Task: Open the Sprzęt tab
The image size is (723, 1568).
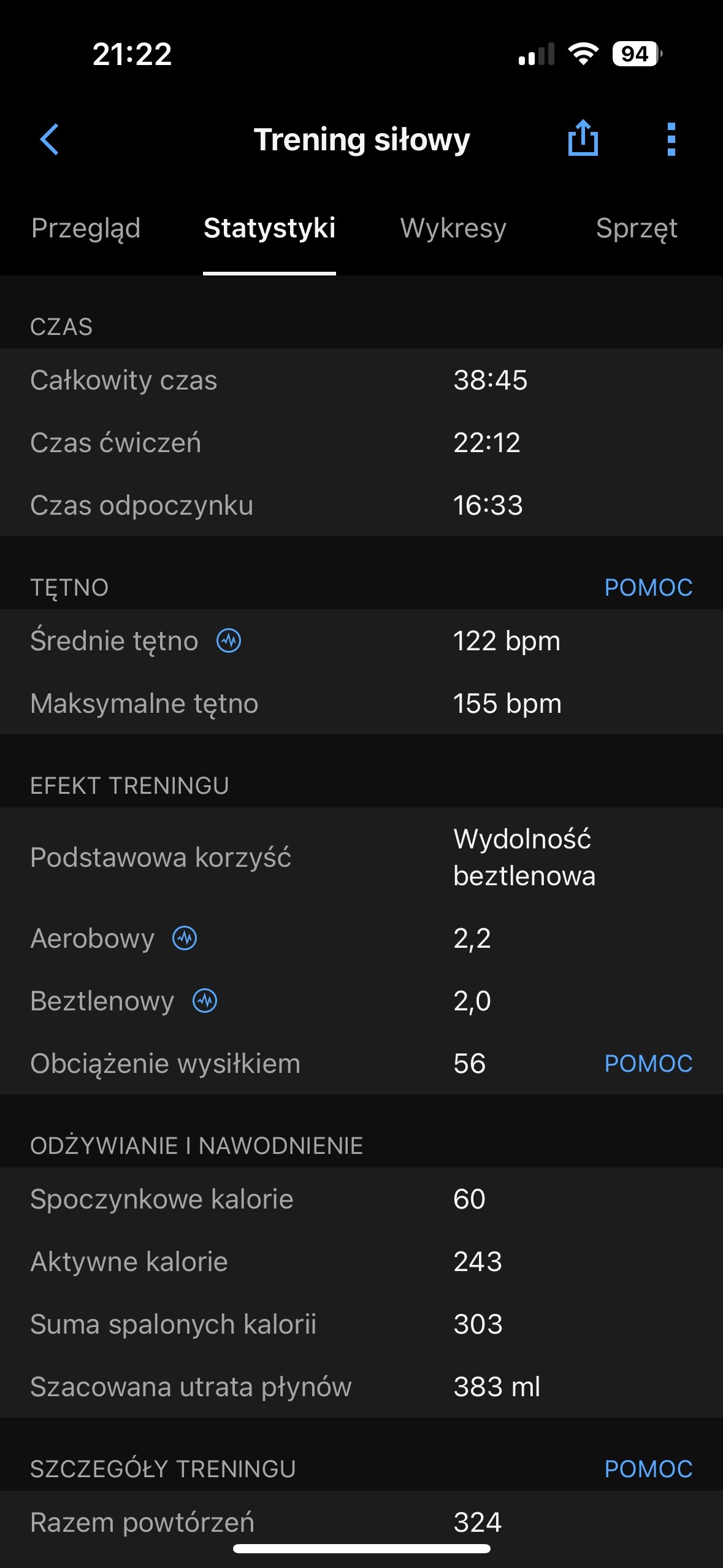Action: [x=636, y=228]
